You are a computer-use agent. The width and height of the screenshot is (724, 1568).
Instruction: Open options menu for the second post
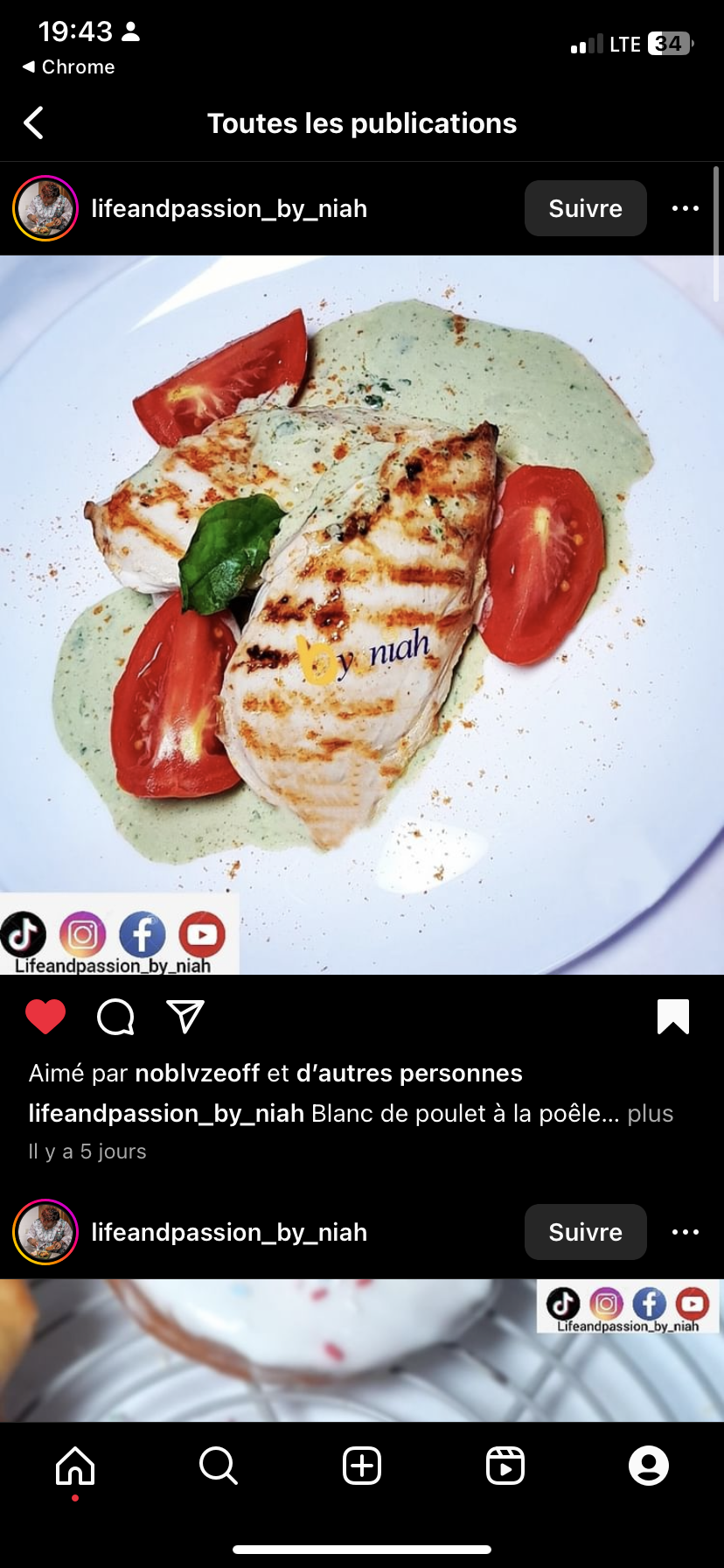686,1232
